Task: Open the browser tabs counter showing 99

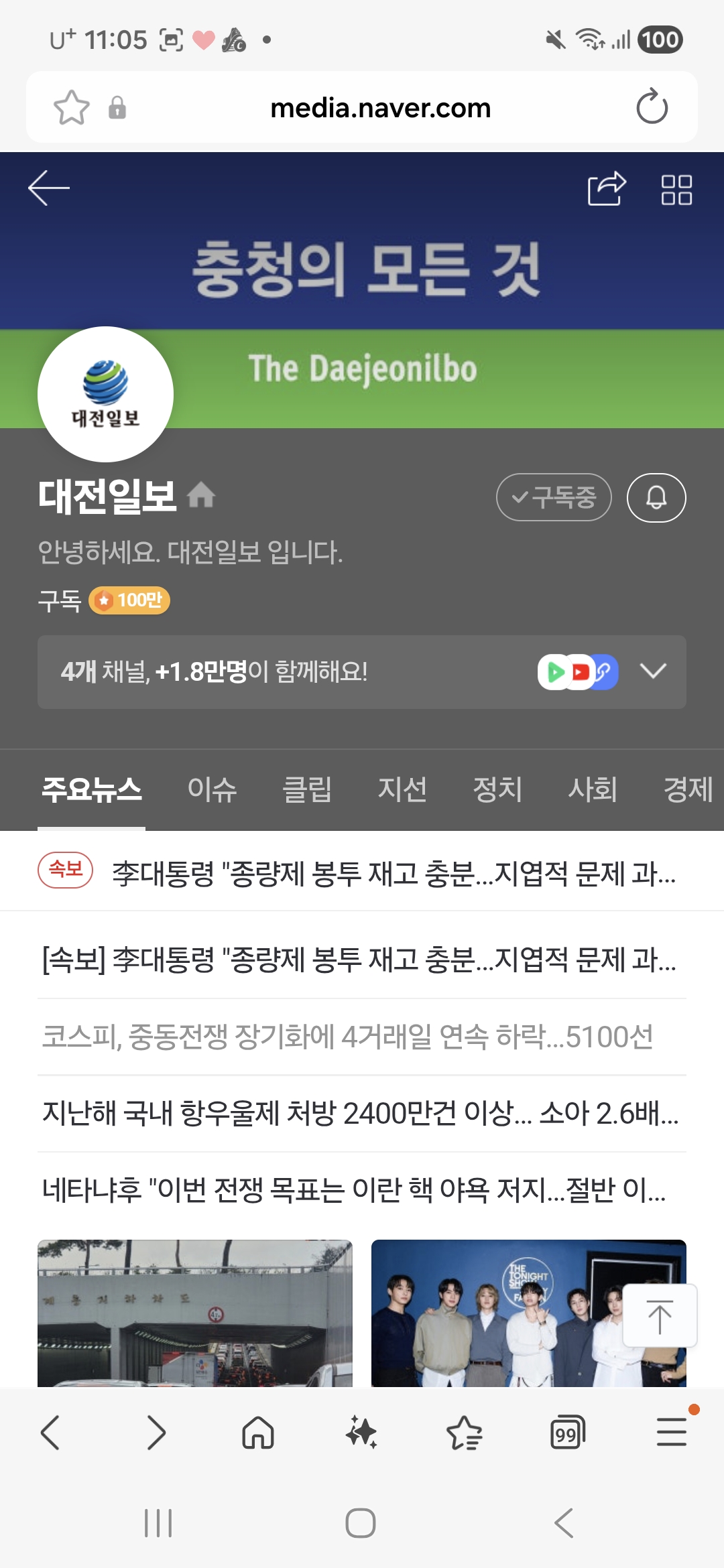Action: click(567, 1433)
